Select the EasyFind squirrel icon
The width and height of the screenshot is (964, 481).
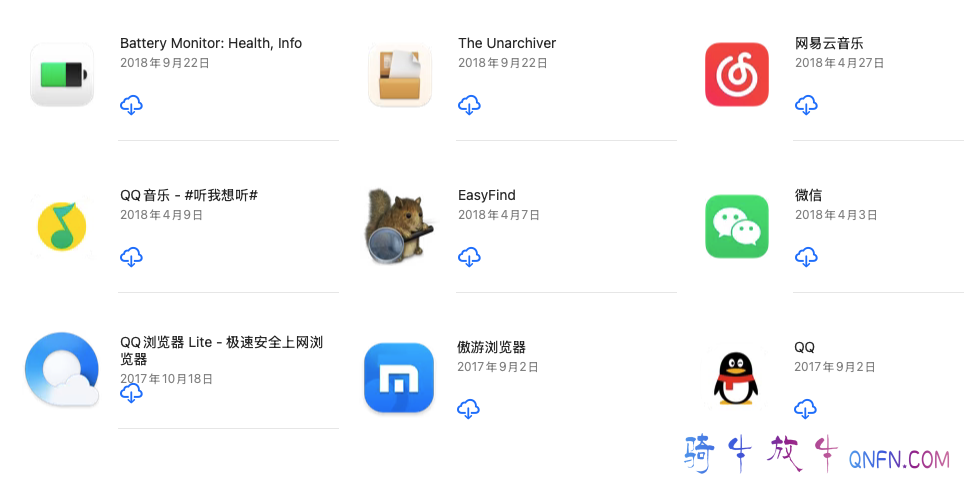400,226
